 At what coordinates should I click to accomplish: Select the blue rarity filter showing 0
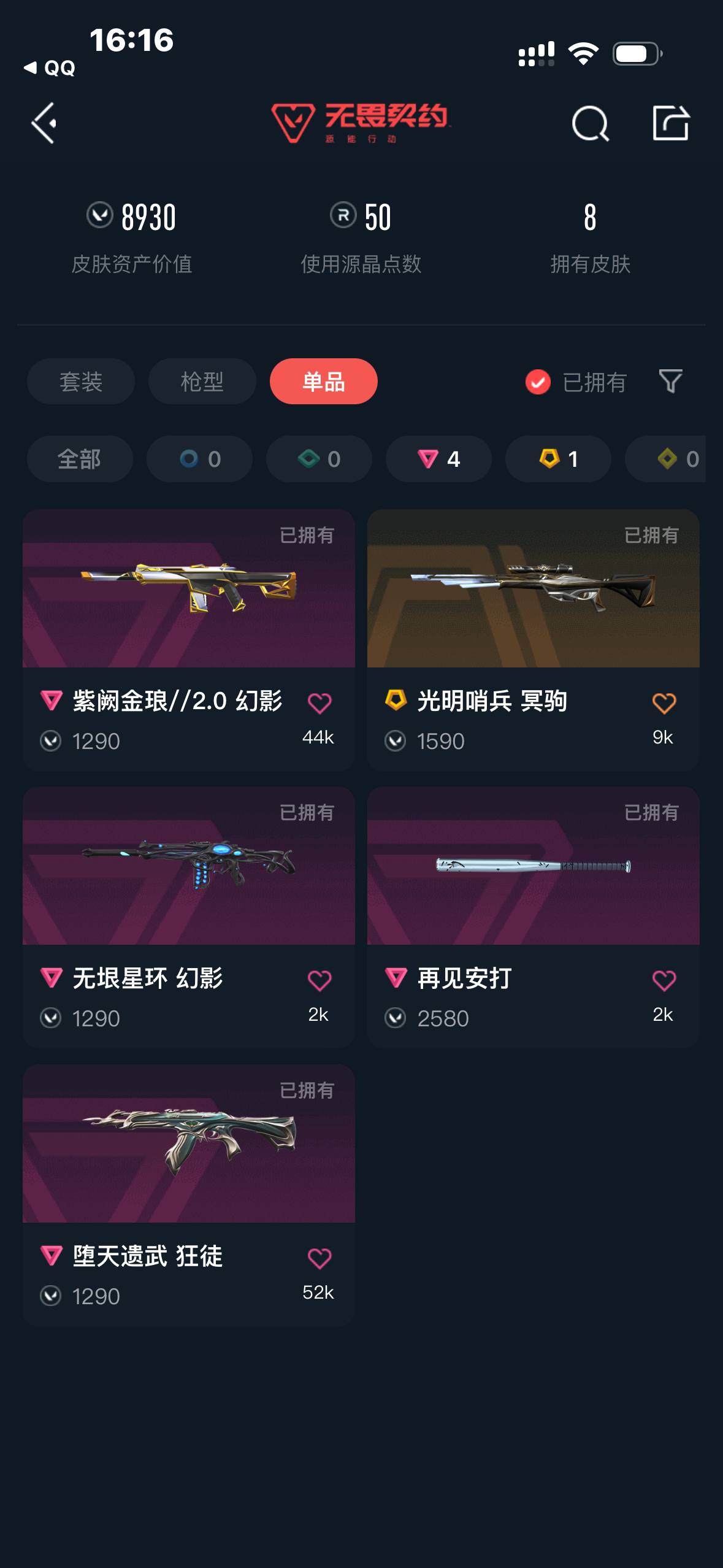199,459
